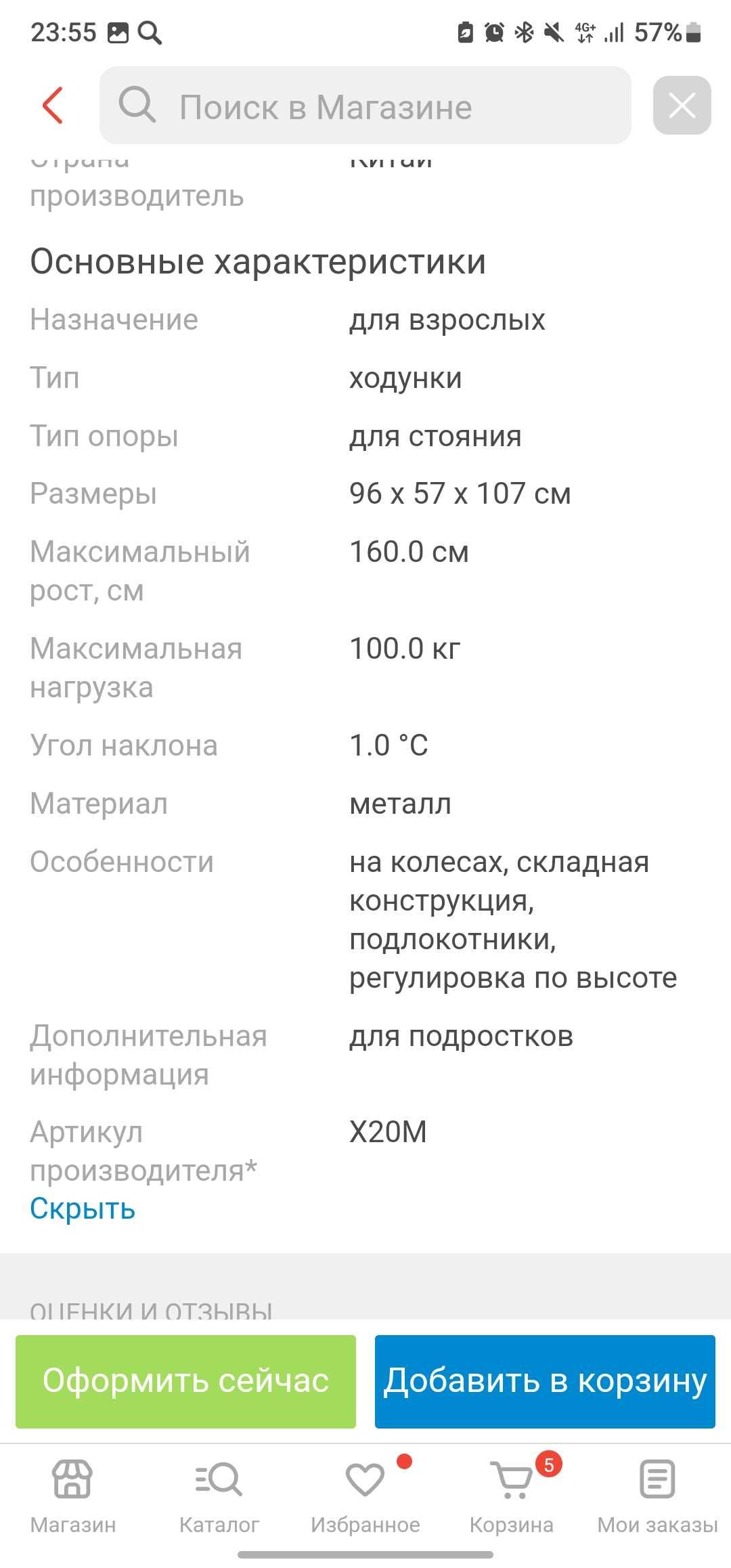The height and width of the screenshot is (1568, 731).
Task: Collapse specifications via 'Скрыть'
Action: tap(83, 1208)
